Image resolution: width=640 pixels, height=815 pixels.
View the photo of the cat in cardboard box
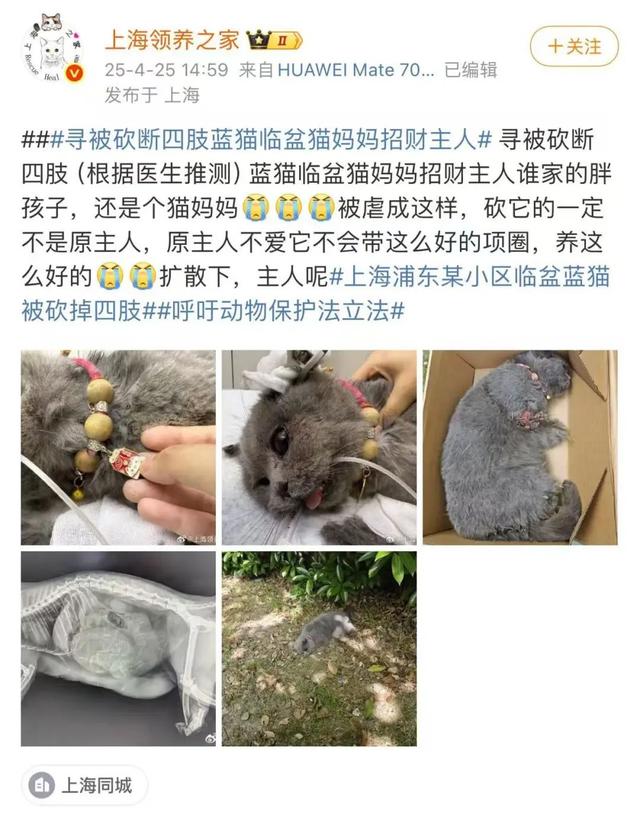[x=519, y=447]
